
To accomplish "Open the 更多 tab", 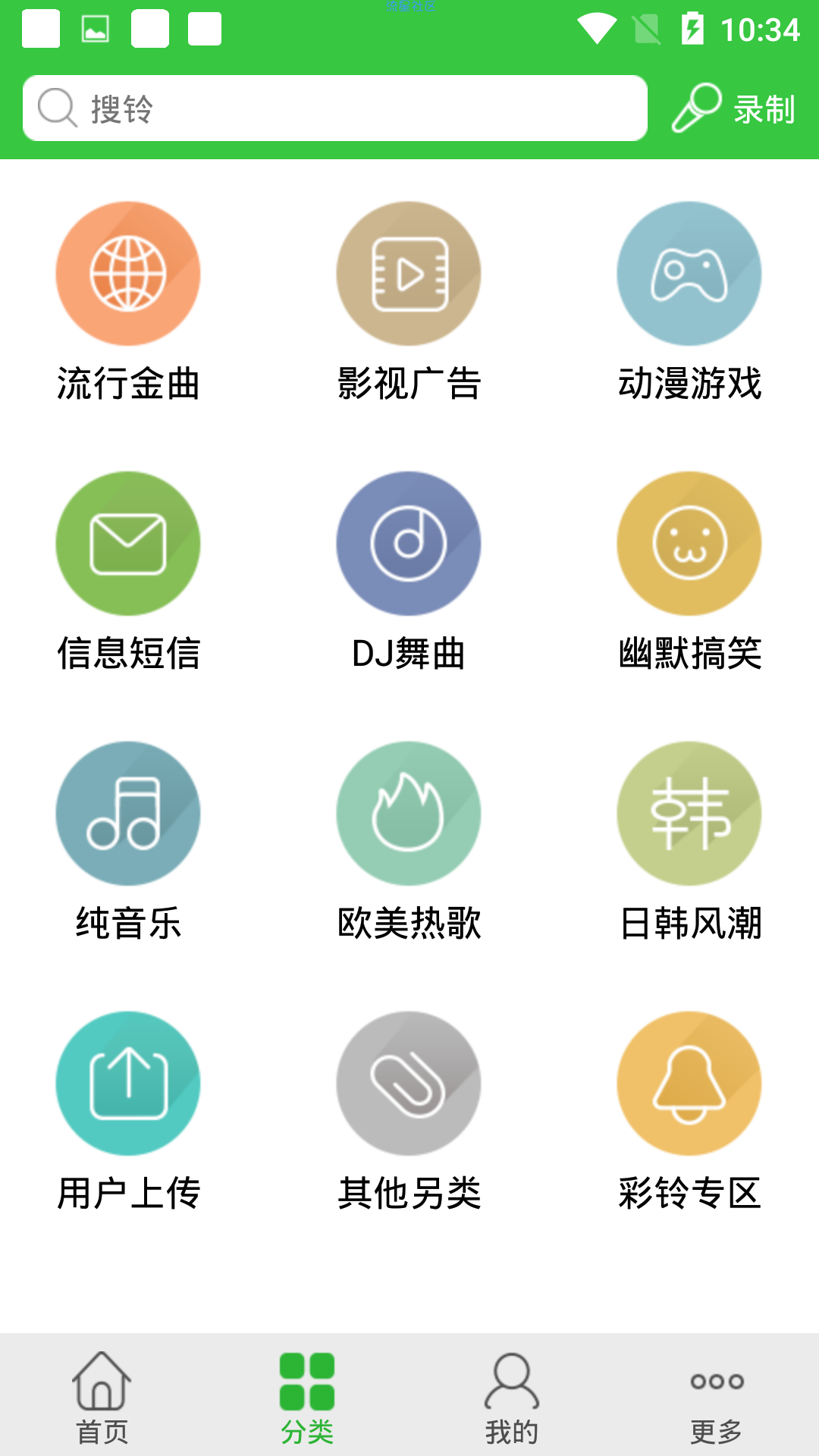I will point(717,1397).
